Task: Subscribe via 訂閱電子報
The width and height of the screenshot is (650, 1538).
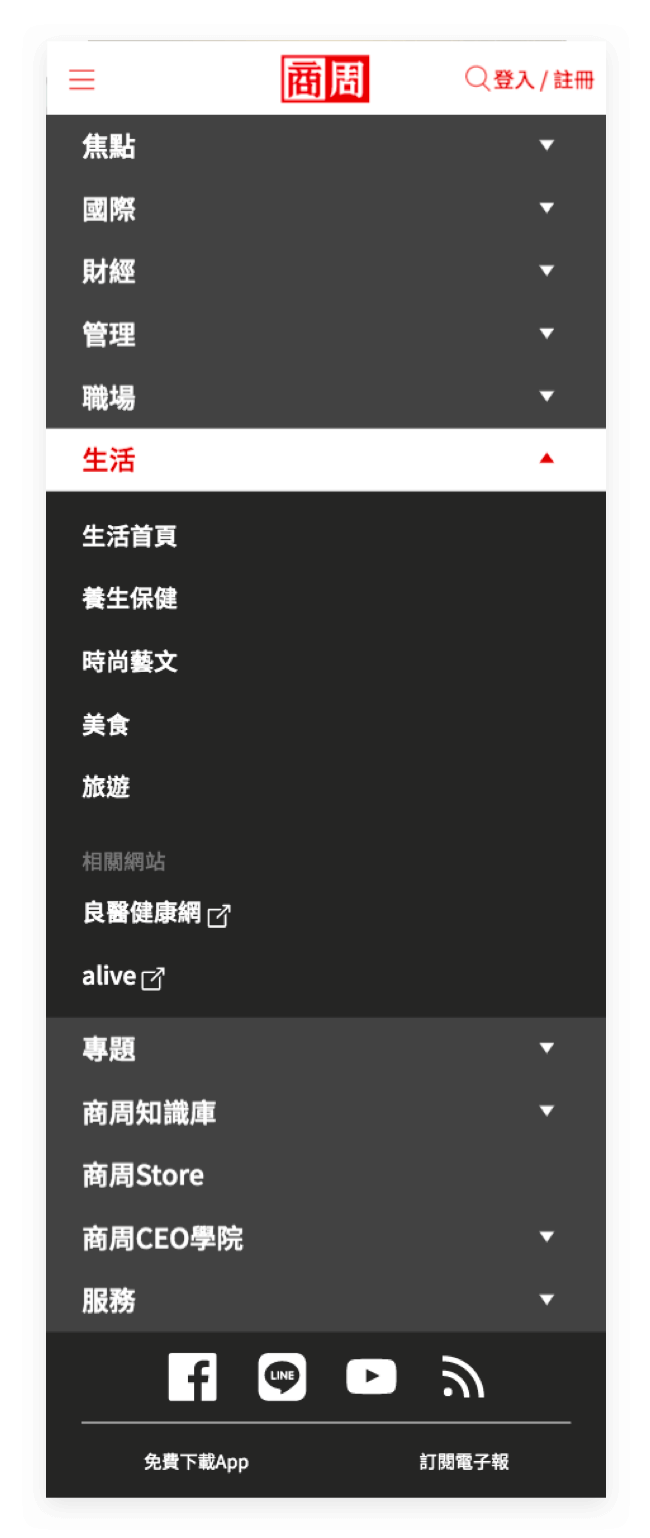Action: coord(464,1462)
